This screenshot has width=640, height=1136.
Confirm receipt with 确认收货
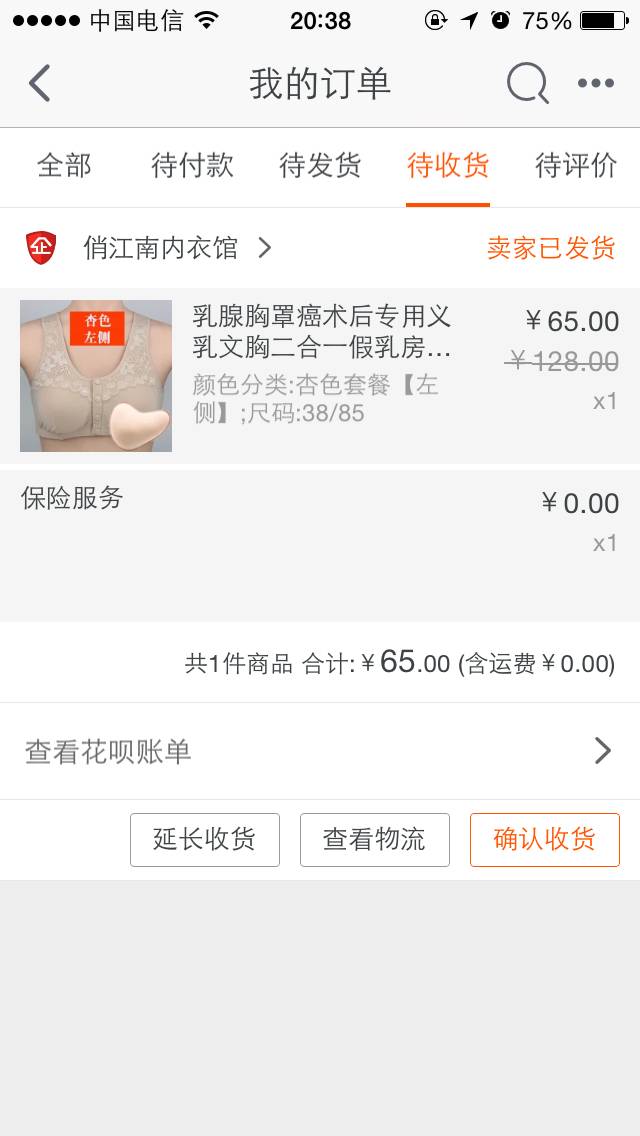coord(545,840)
